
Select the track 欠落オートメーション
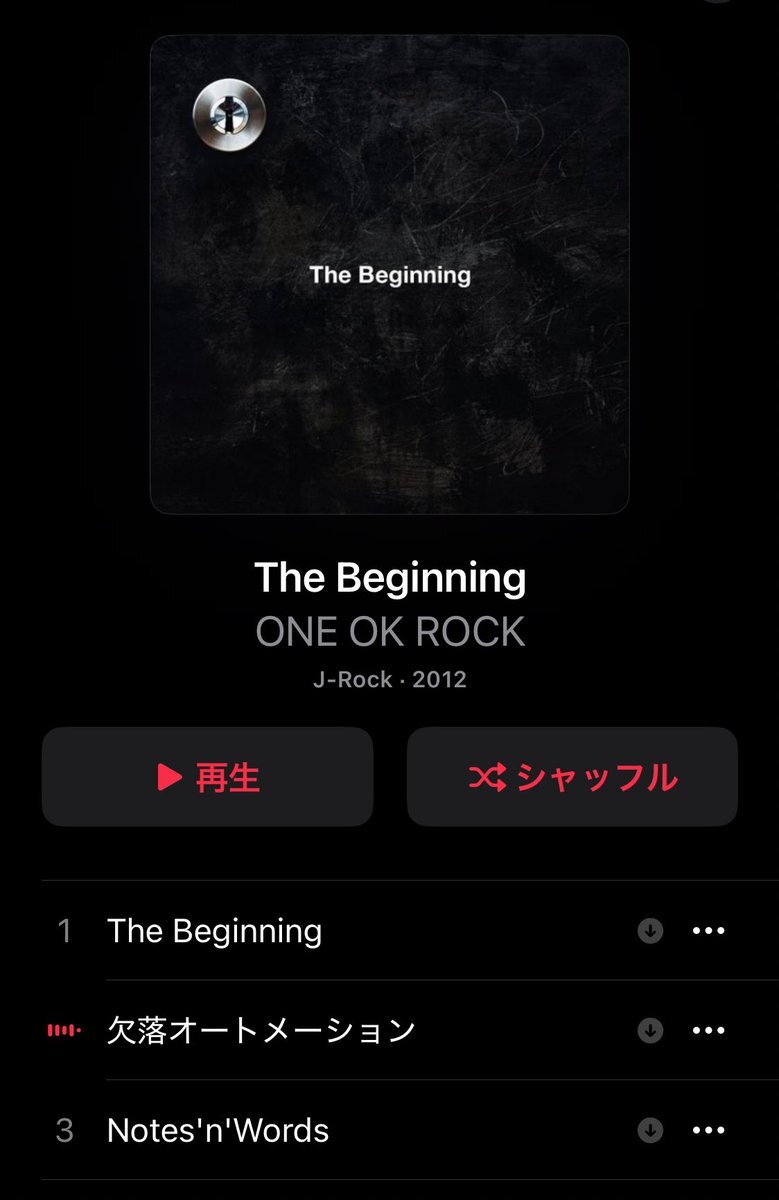(x=261, y=1030)
